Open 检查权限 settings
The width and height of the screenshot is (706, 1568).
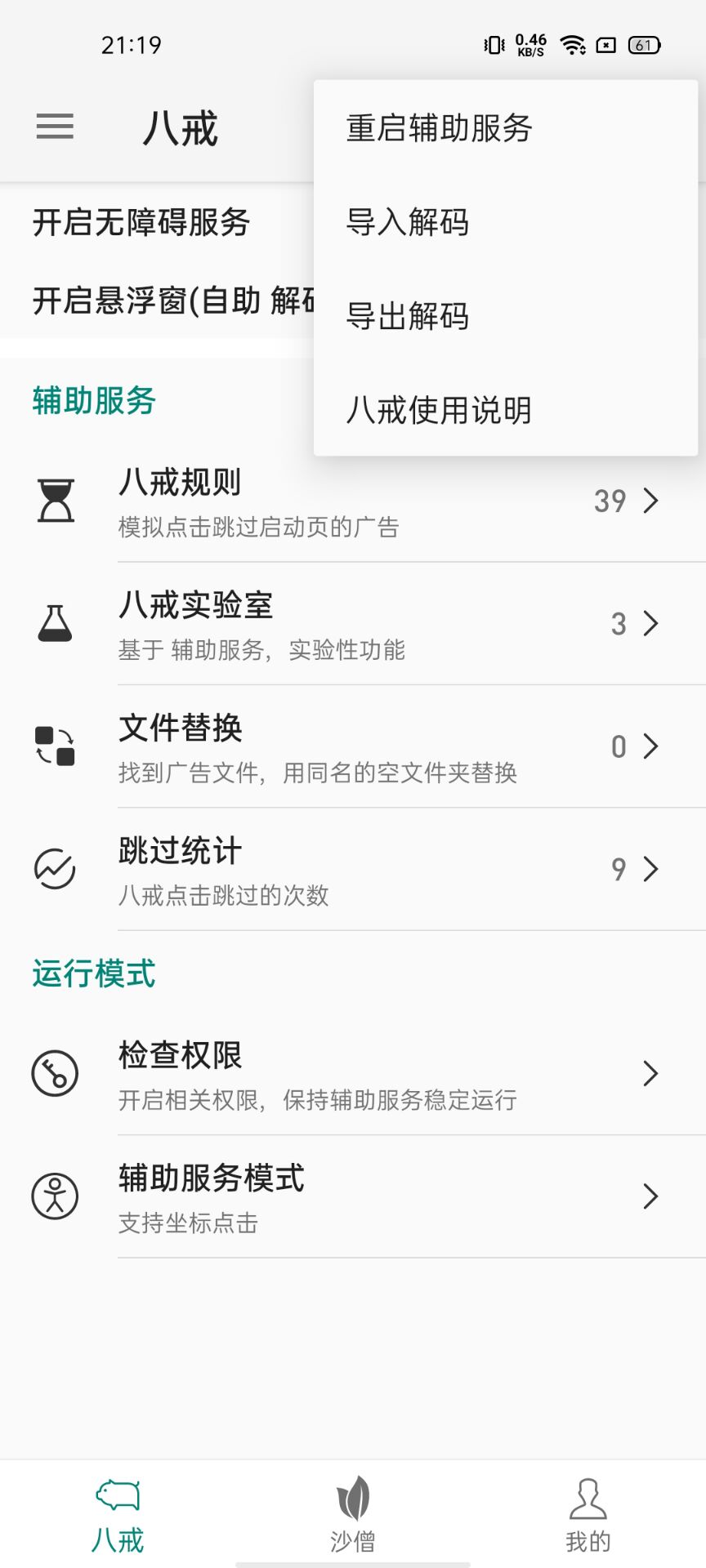353,1073
